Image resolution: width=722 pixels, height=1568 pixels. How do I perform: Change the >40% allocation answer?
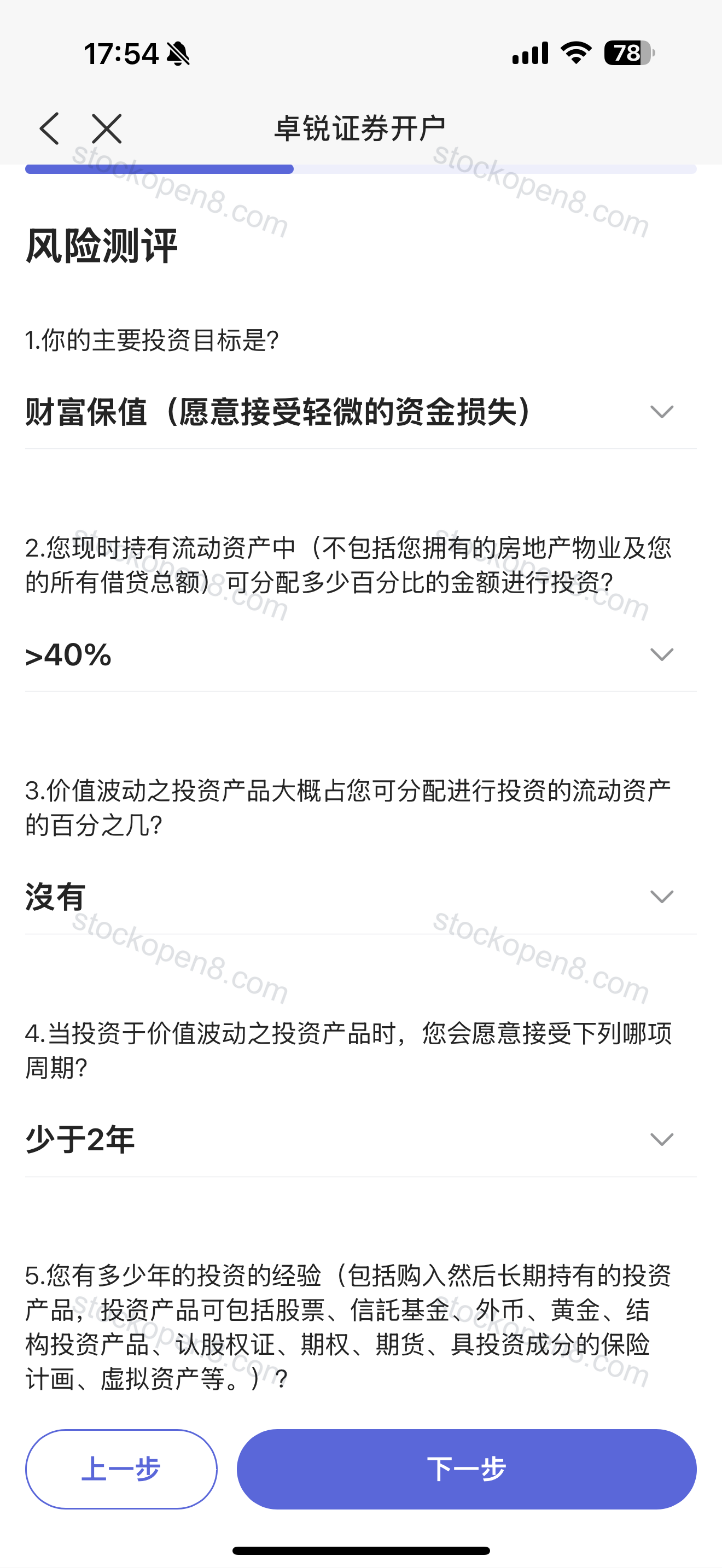tap(360, 655)
